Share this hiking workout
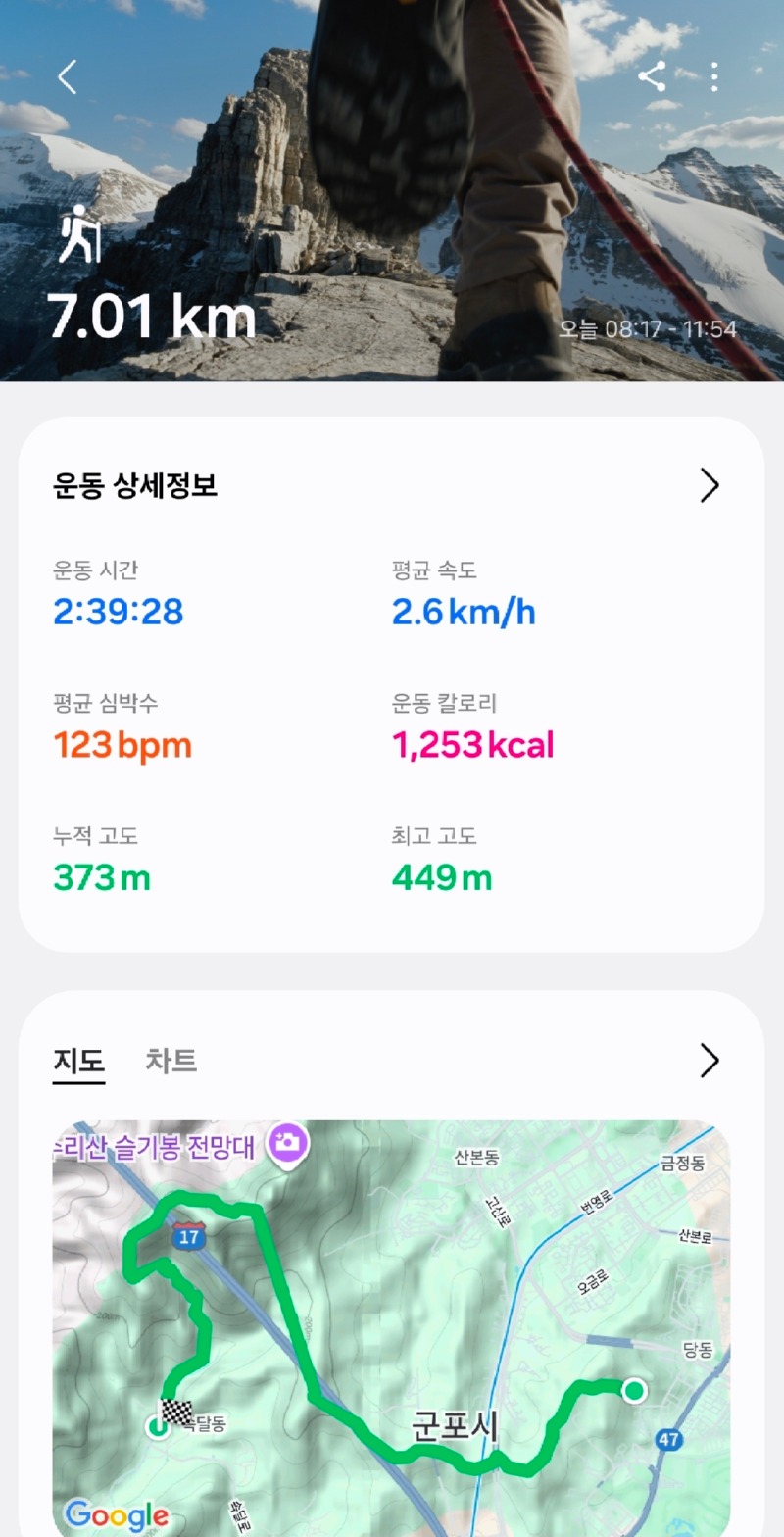Screen dimensions: 784x1537 [x=652, y=76]
